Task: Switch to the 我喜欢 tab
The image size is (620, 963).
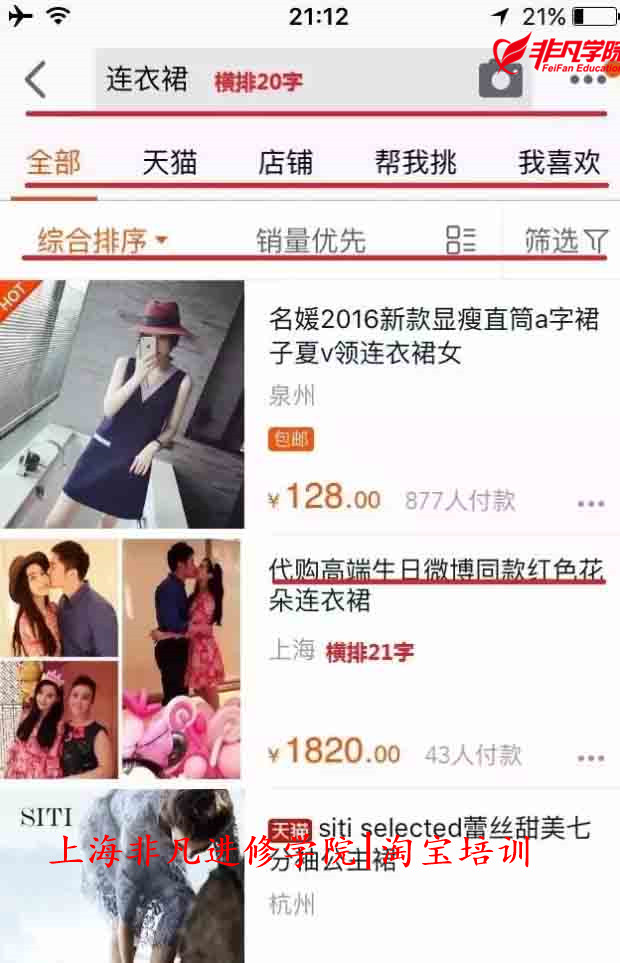Action: (x=559, y=163)
